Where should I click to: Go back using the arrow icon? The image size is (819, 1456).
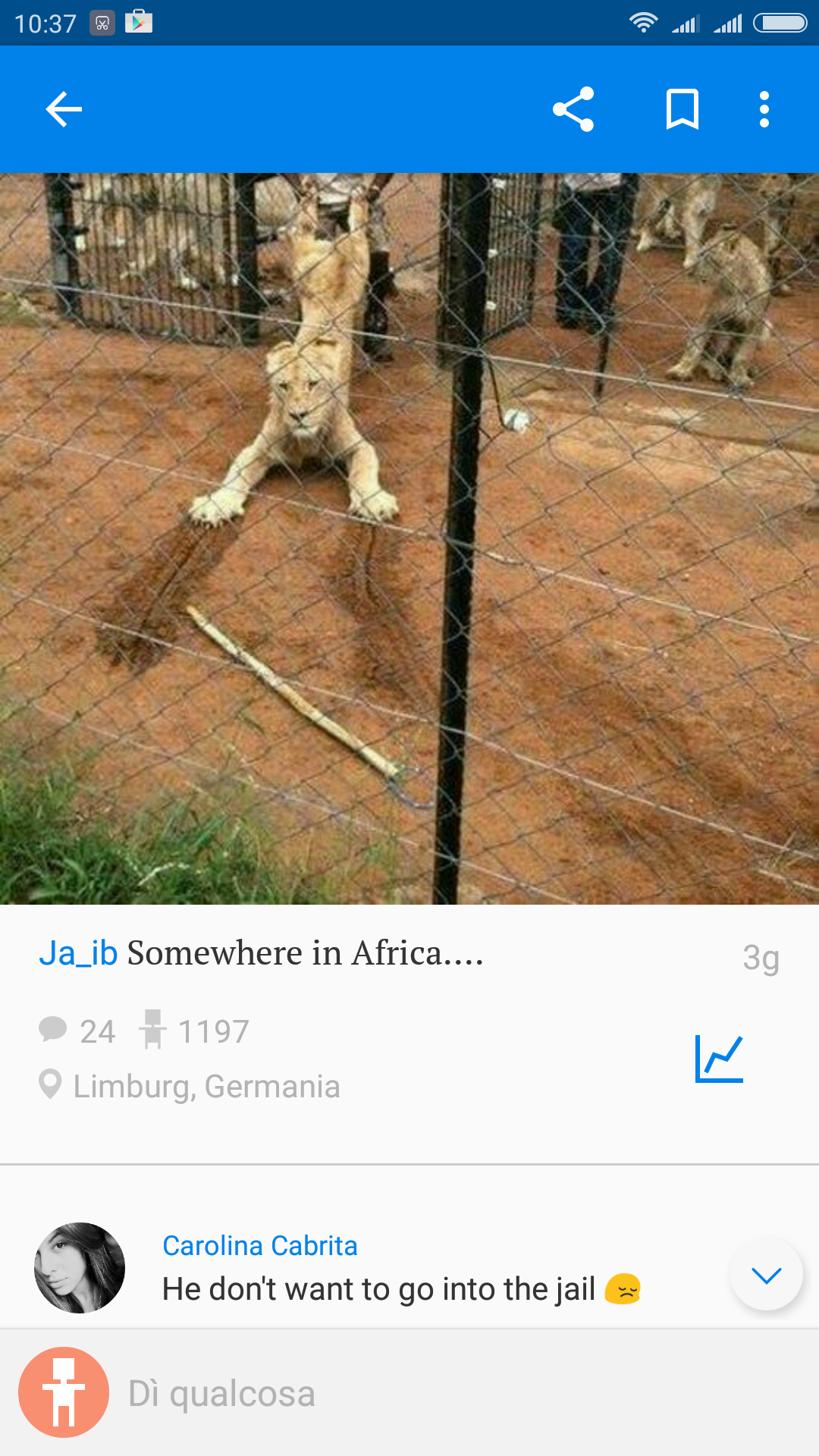64,109
